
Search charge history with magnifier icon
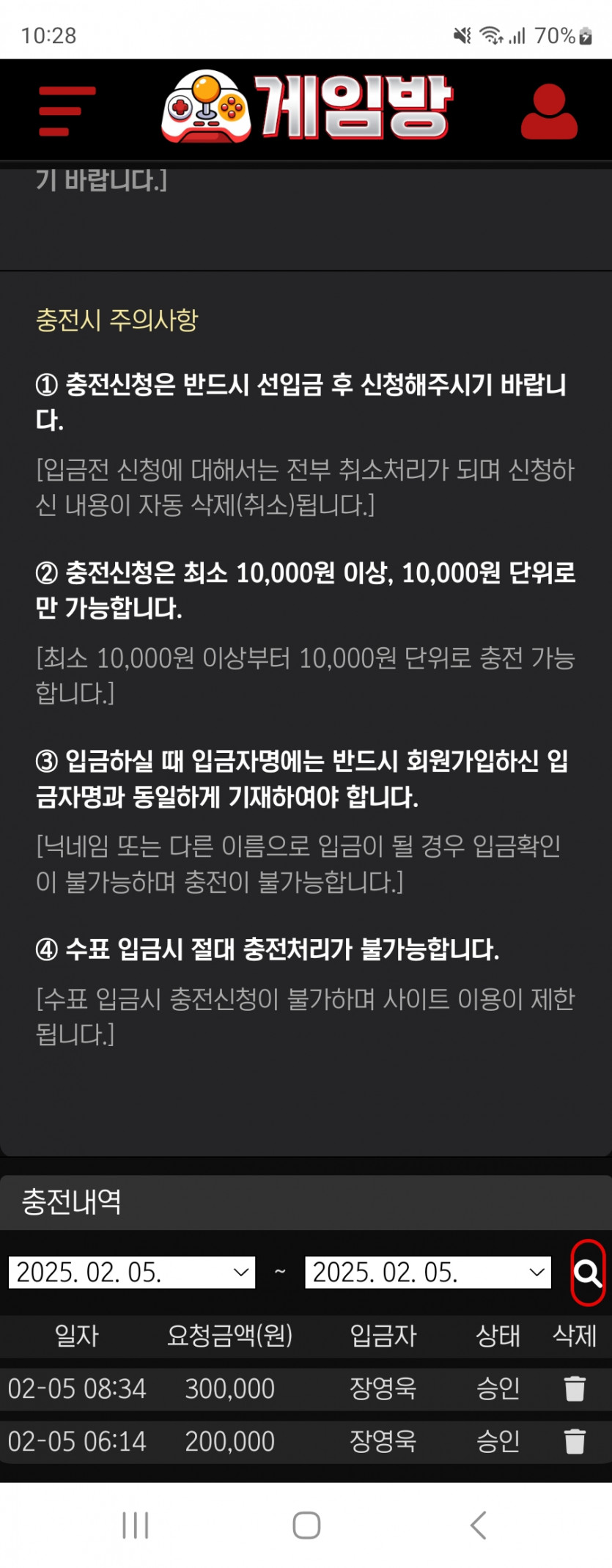tap(588, 1273)
